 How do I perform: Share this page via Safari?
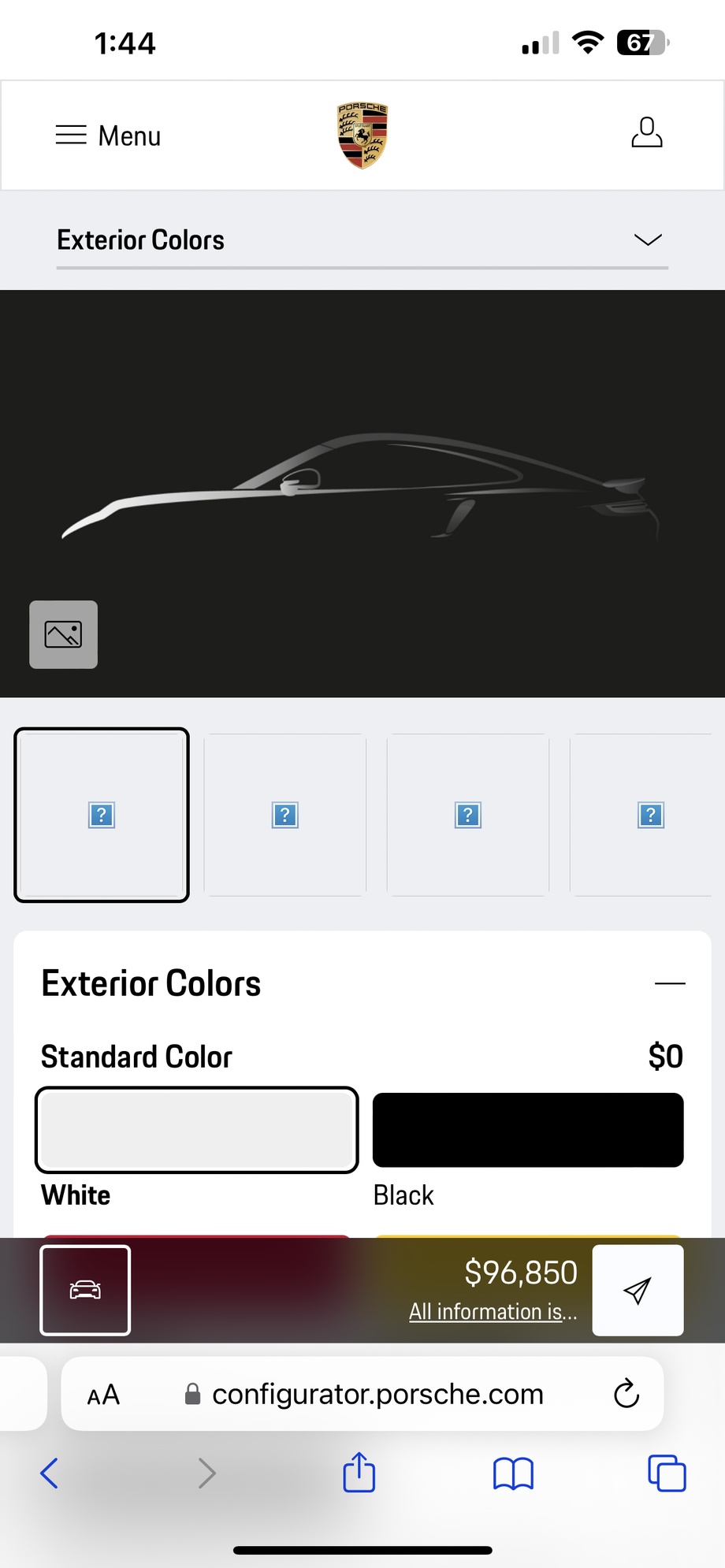[359, 1471]
